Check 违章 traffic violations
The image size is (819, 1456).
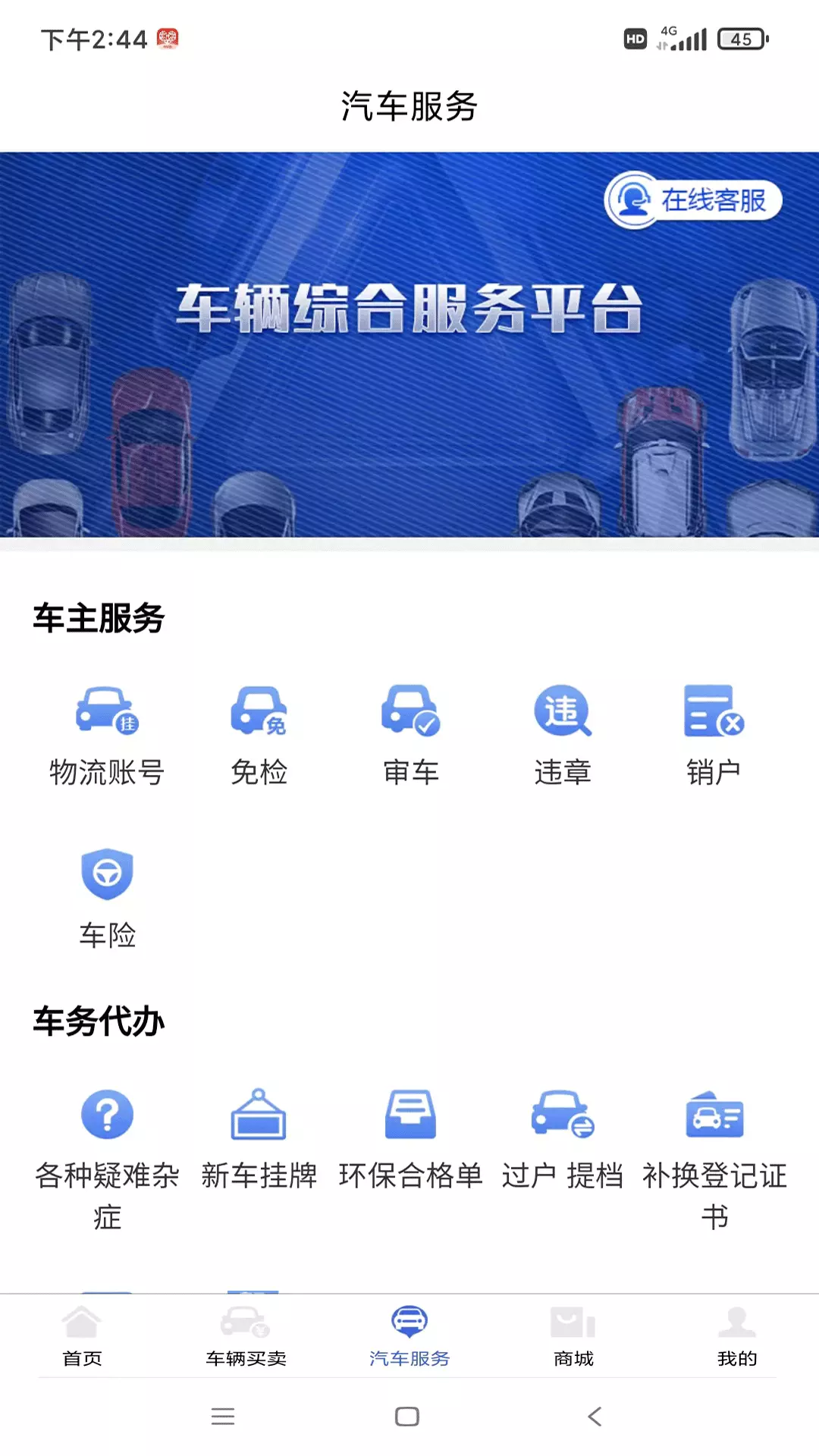[562, 736]
